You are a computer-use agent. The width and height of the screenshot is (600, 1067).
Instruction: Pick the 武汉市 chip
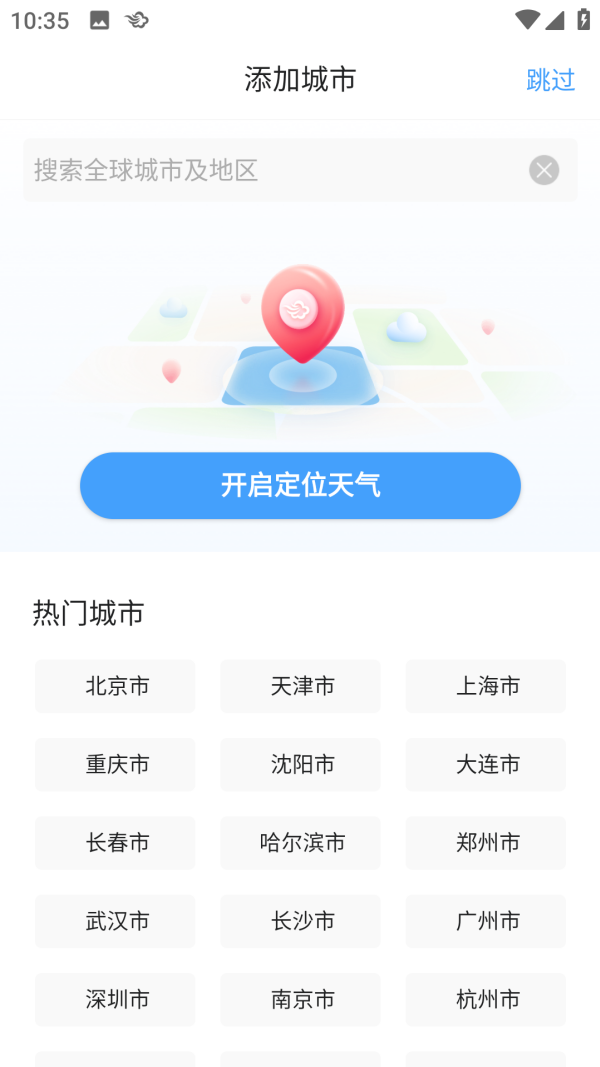[x=115, y=920]
